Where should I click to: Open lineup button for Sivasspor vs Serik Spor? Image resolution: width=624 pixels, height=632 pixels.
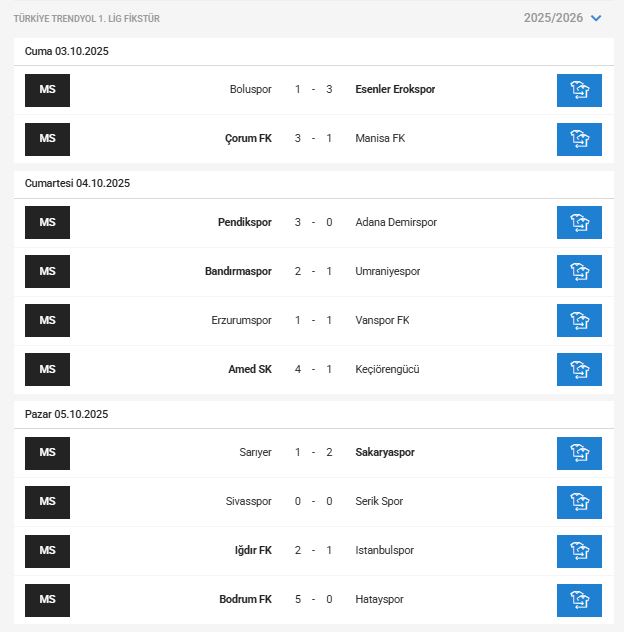coord(579,502)
